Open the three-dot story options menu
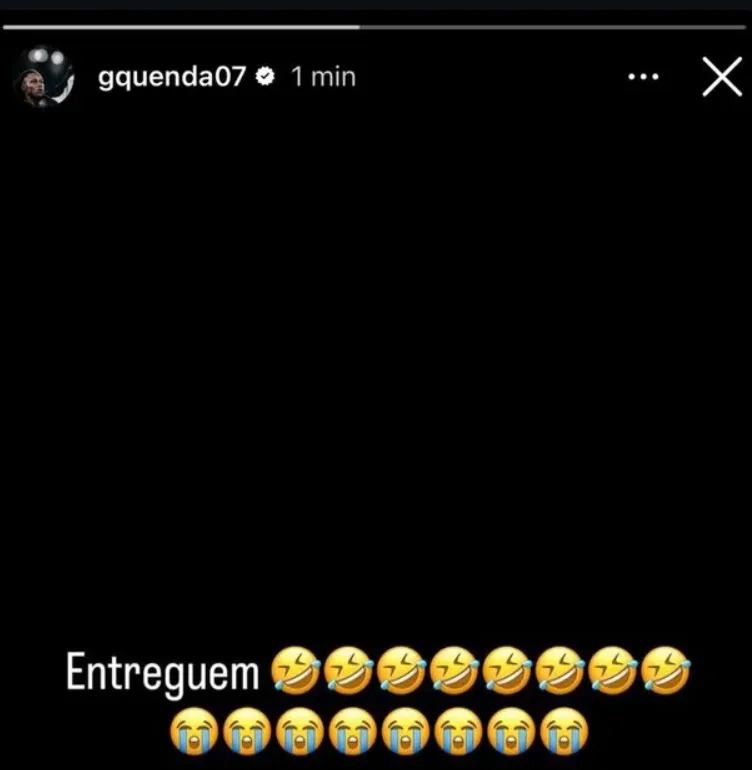This screenshot has height=770, width=752. pyautogui.click(x=643, y=77)
